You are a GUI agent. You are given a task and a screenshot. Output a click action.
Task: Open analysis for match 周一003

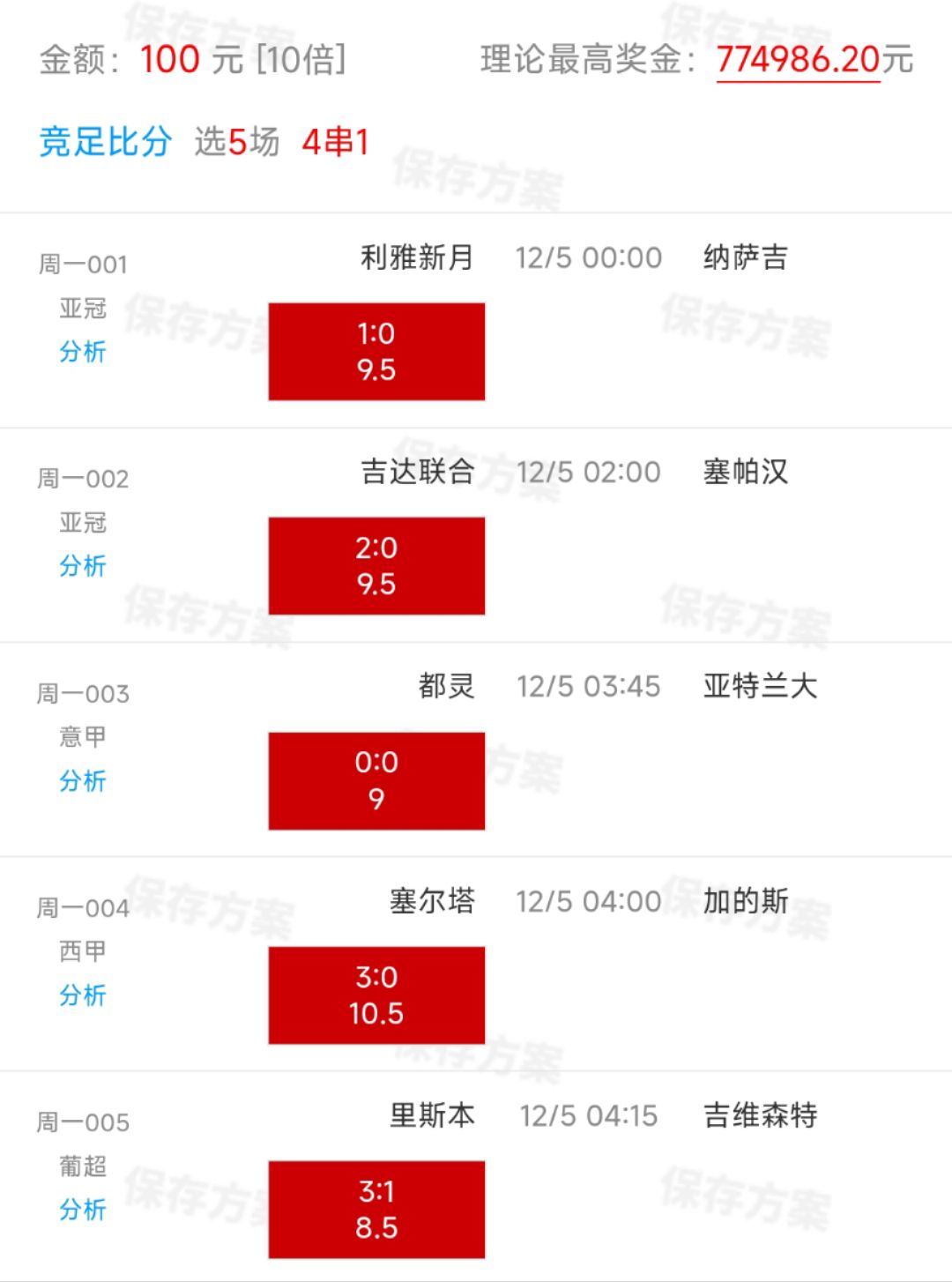(x=82, y=780)
